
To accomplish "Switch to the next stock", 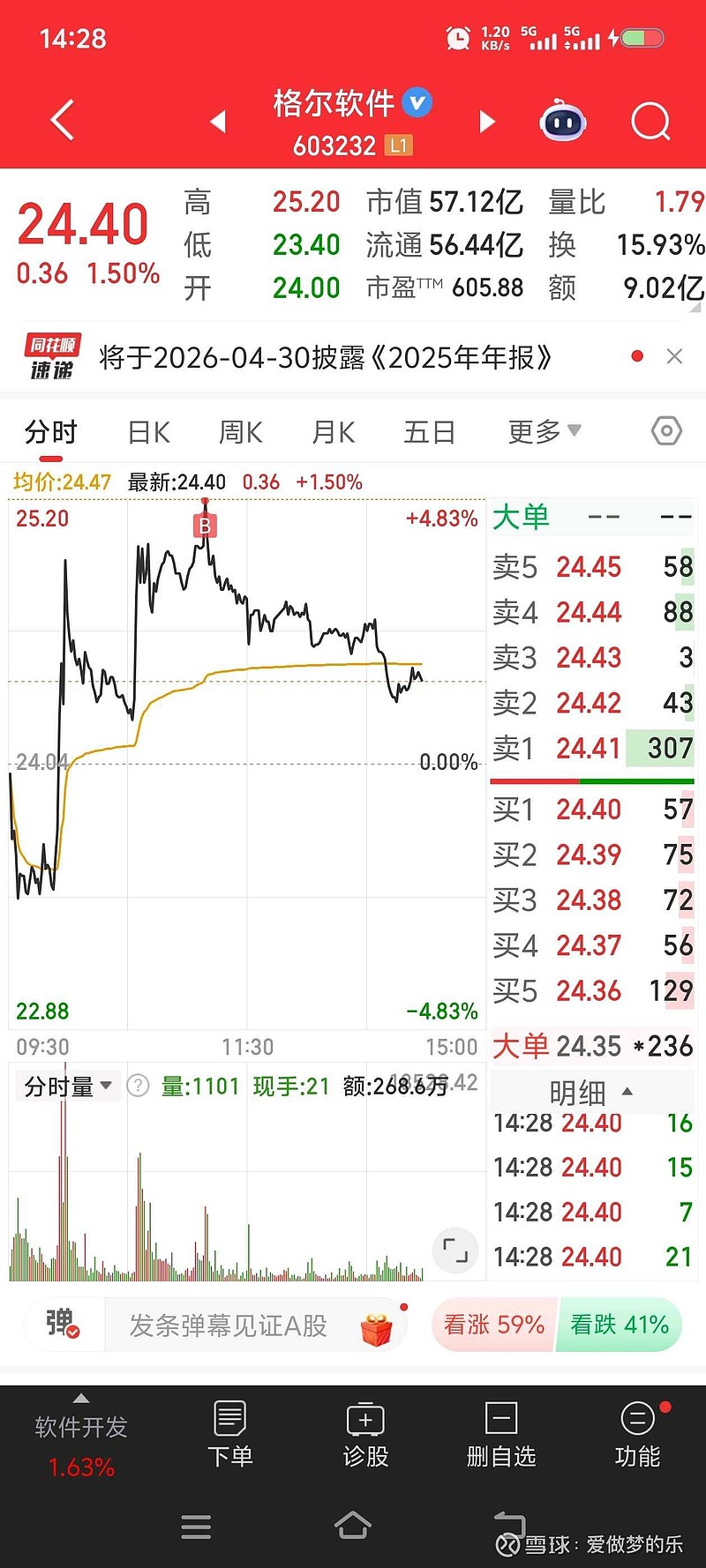I will tap(486, 122).
